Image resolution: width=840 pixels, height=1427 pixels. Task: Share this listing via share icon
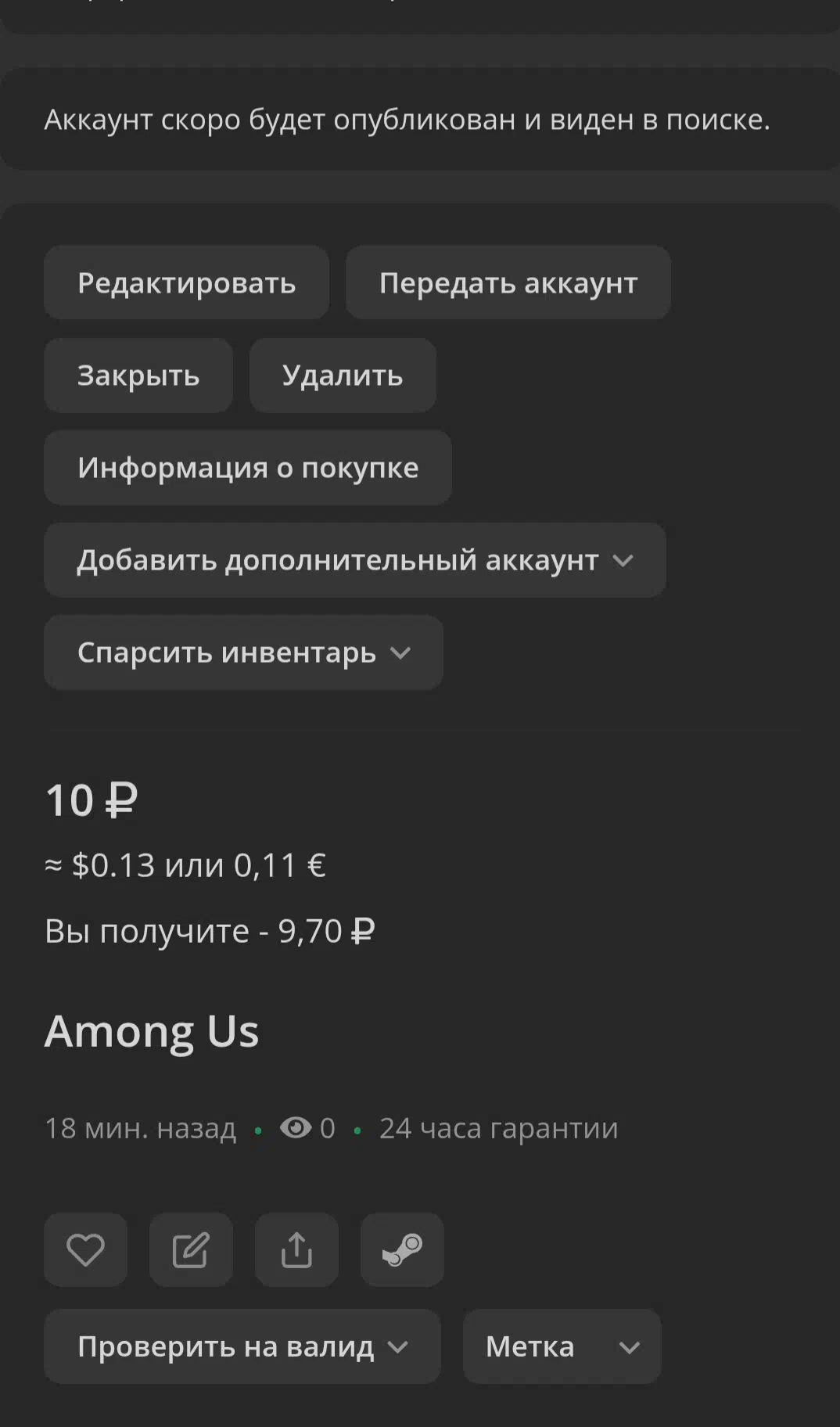pos(296,1250)
